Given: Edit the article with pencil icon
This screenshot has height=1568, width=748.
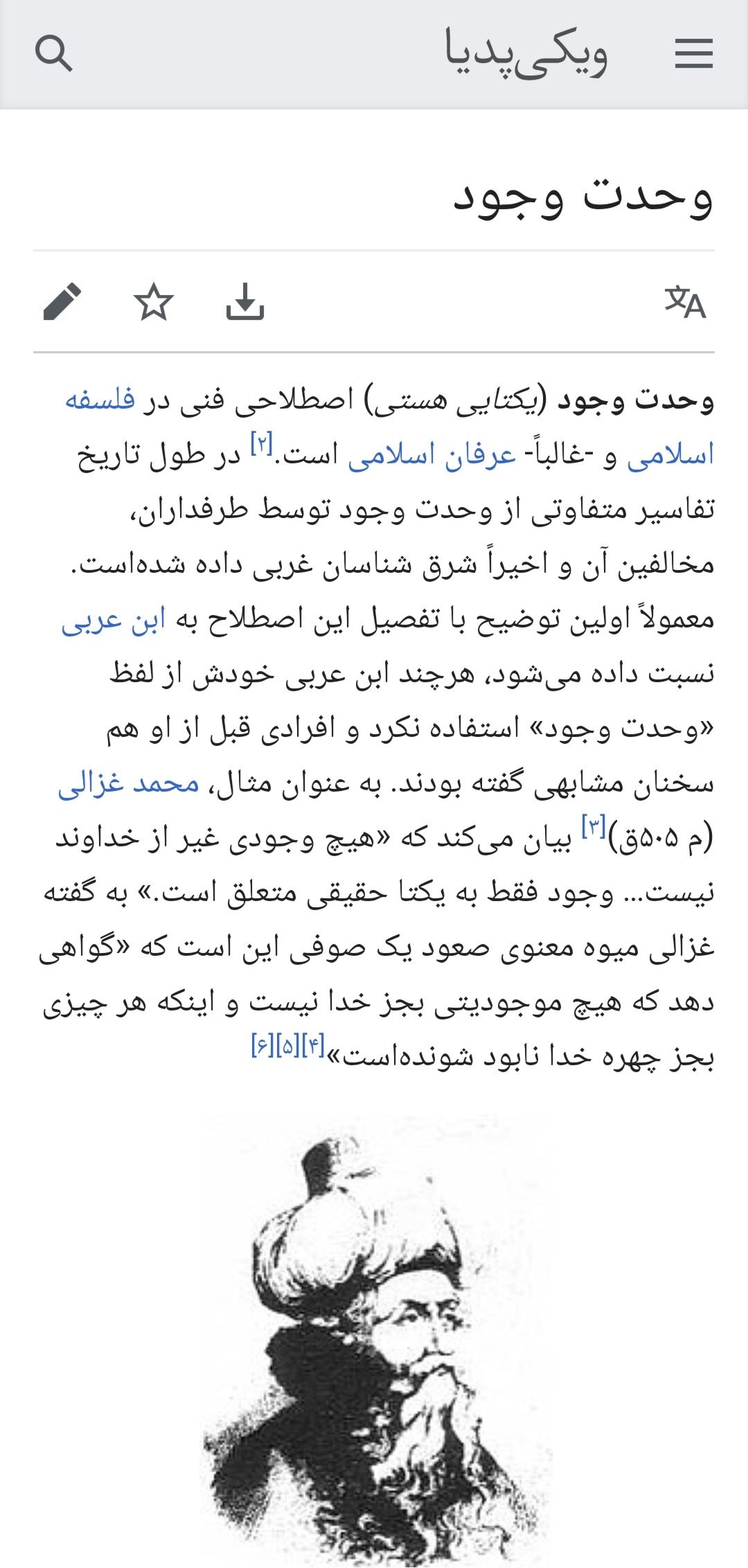Looking at the screenshot, I should [62, 302].
